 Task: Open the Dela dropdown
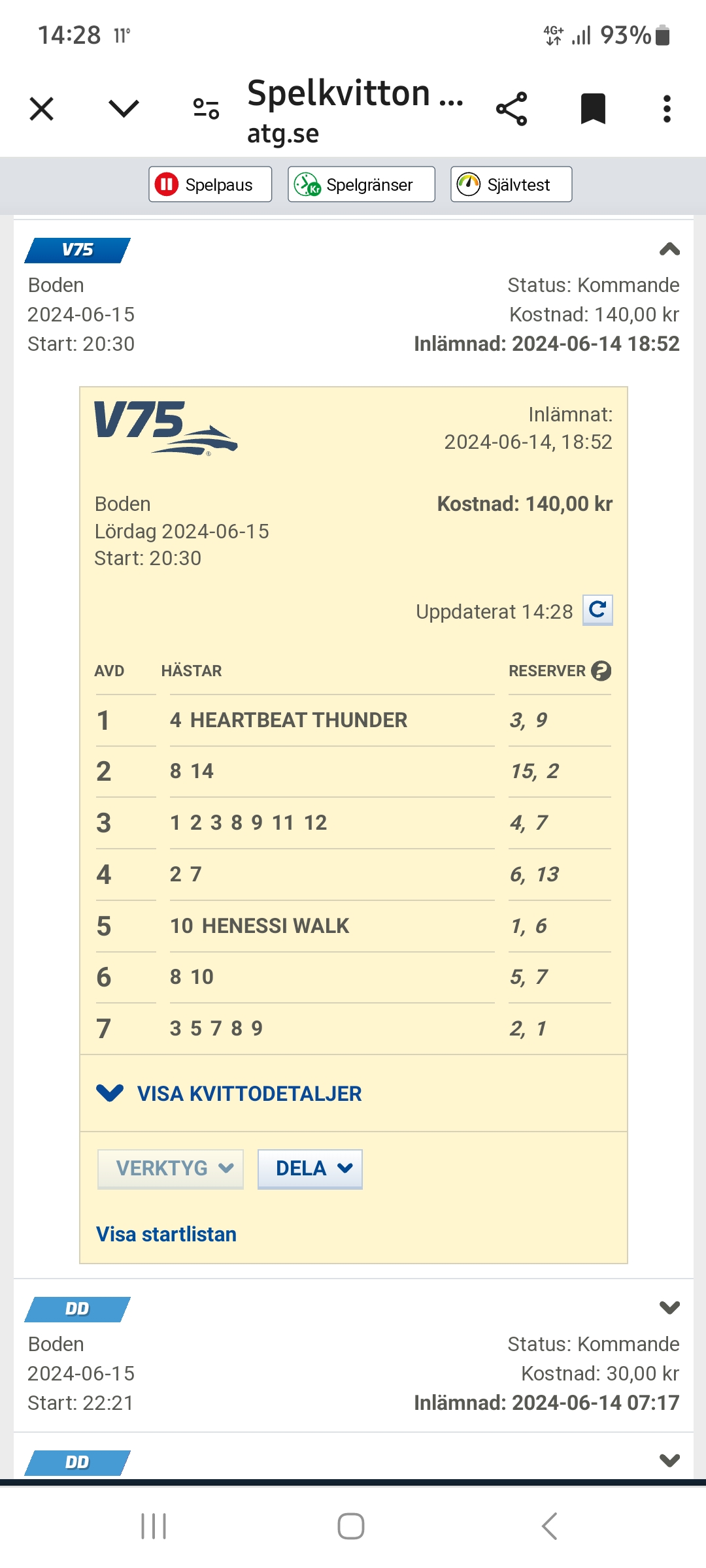click(x=310, y=1169)
